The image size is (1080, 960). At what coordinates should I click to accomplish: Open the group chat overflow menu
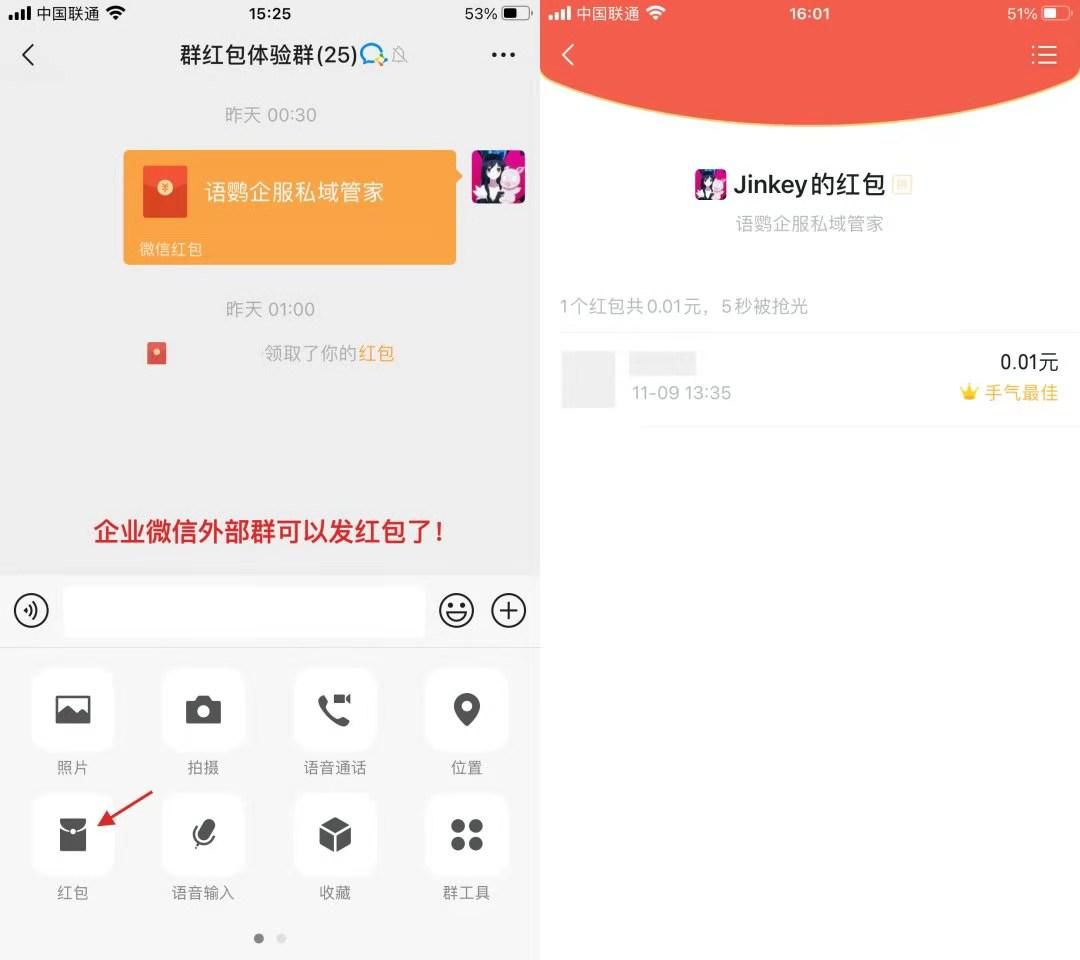[x=504, y=55]
